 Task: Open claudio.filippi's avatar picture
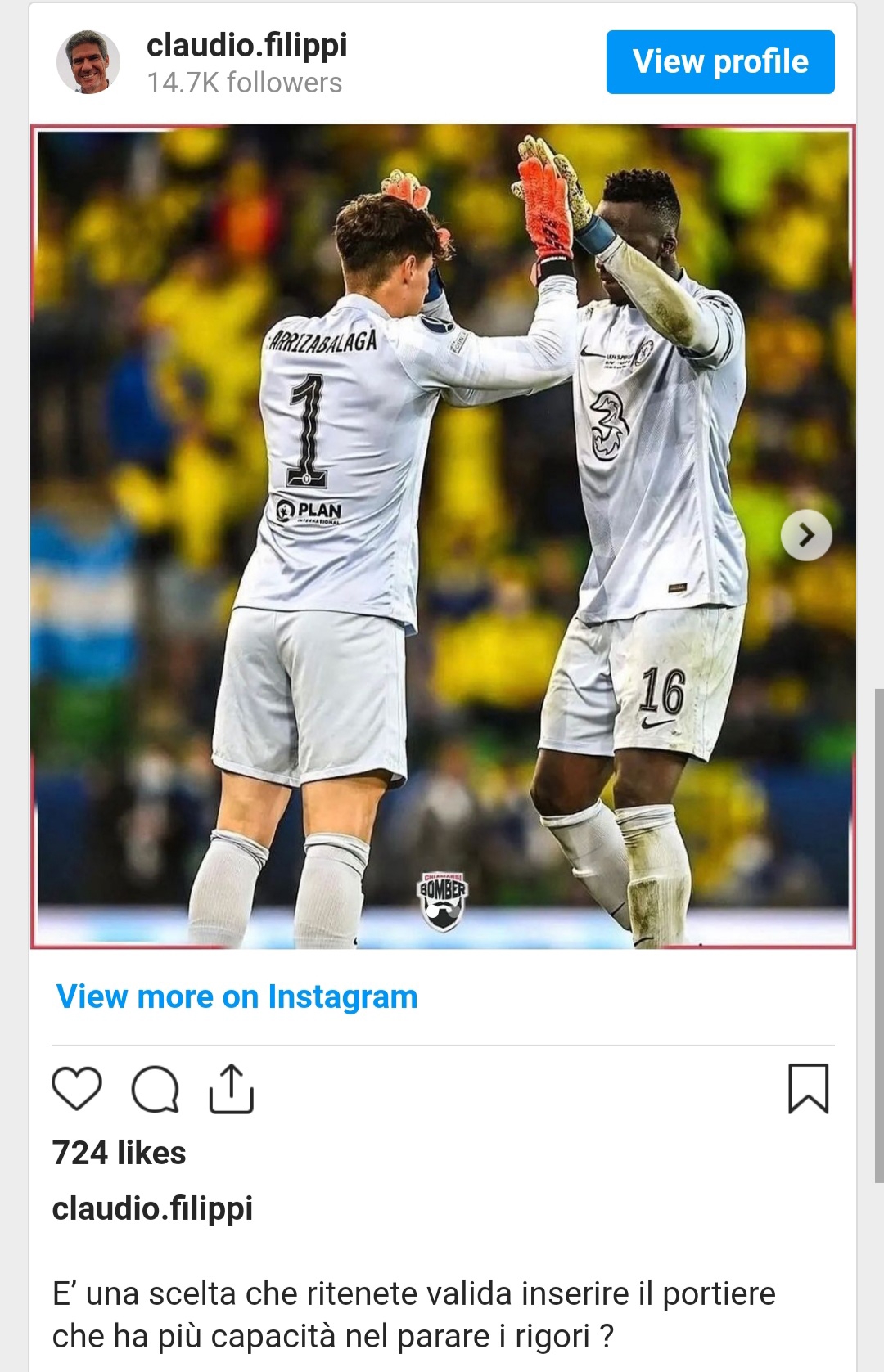click(x=88, y=62)
